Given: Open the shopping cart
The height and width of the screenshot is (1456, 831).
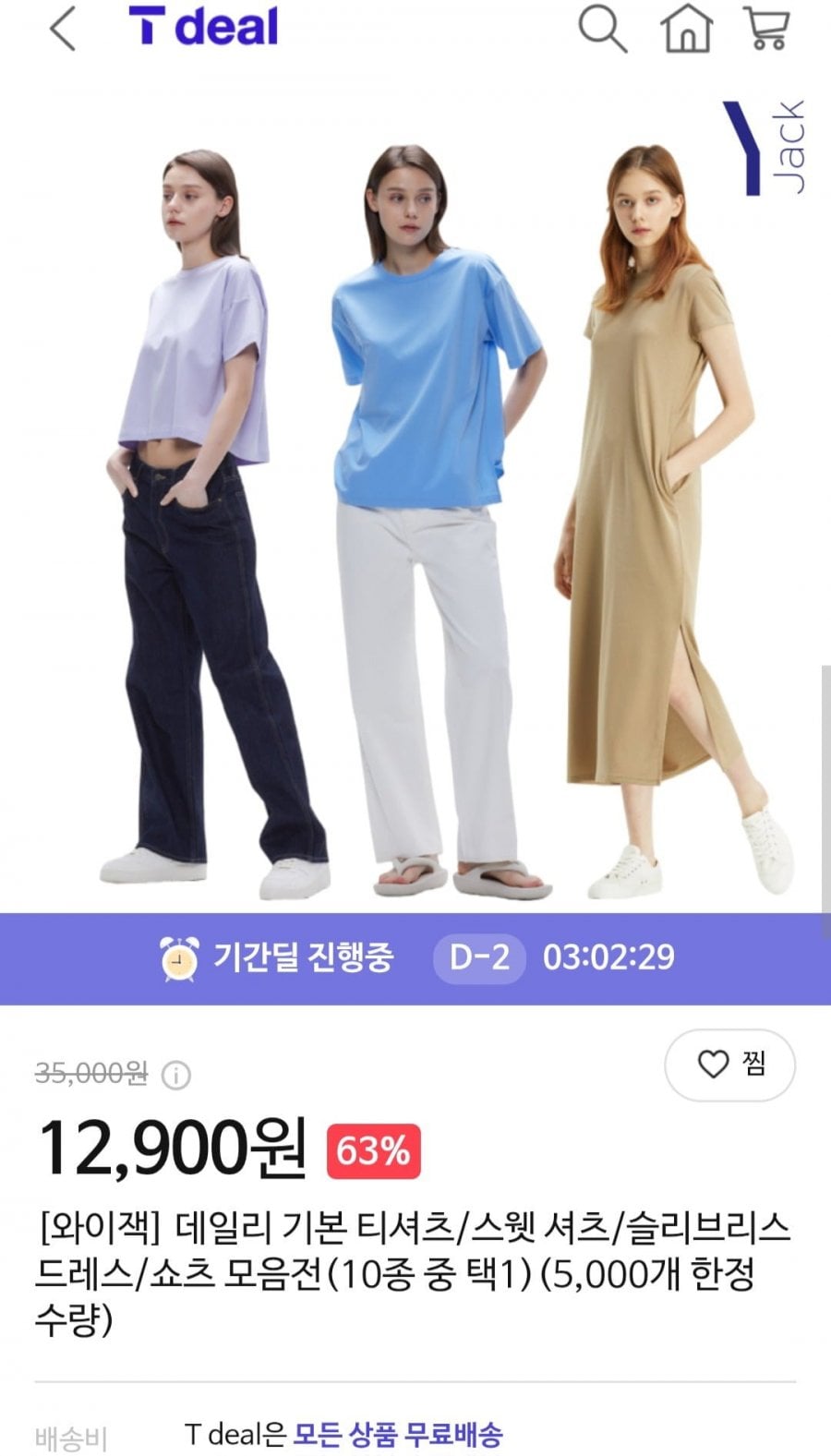Looking at the screenshot, I should [x=766, y=30].
